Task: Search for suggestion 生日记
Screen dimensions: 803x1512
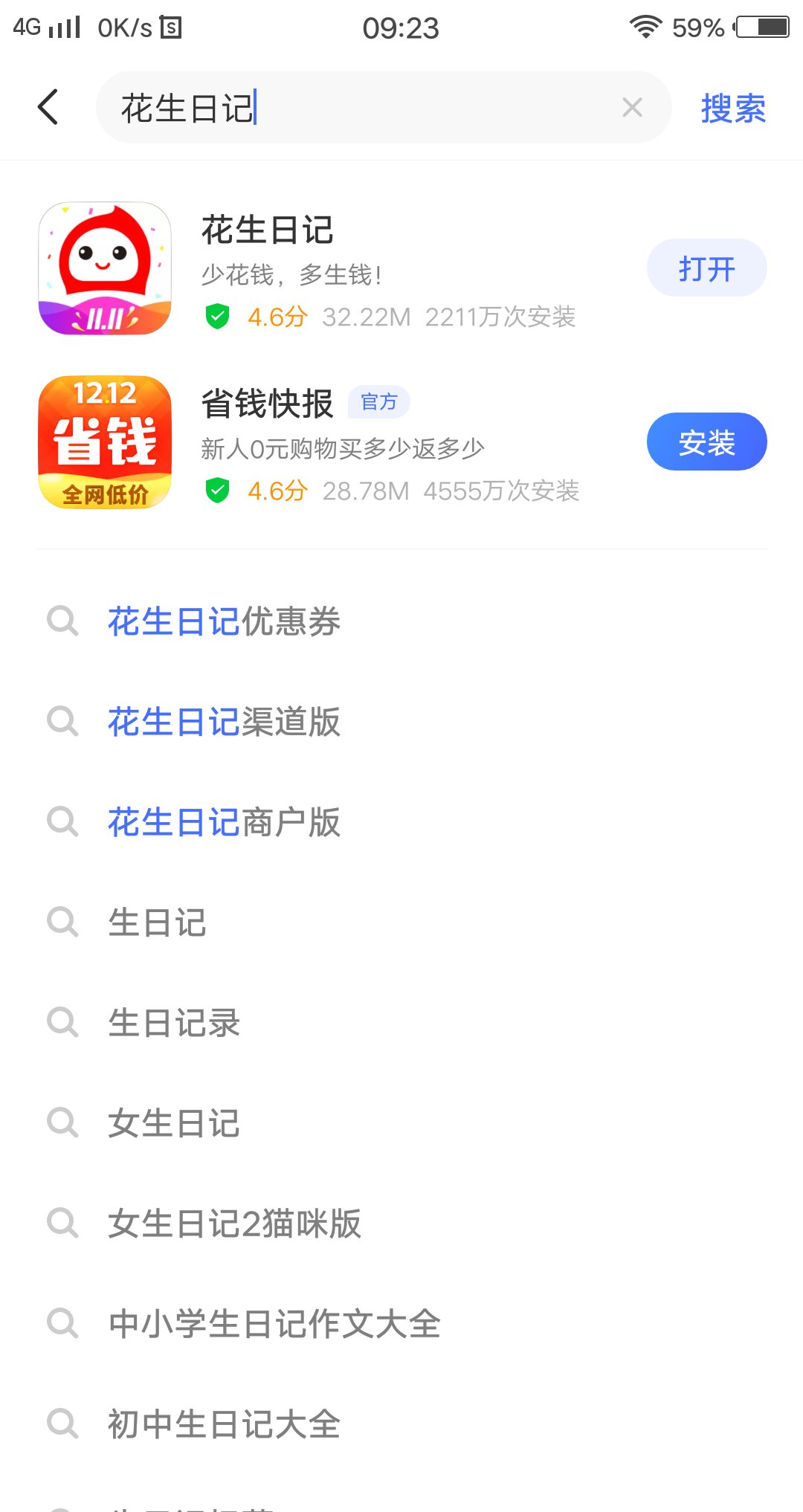Action: pyautogui.click(x=157, y=923)
